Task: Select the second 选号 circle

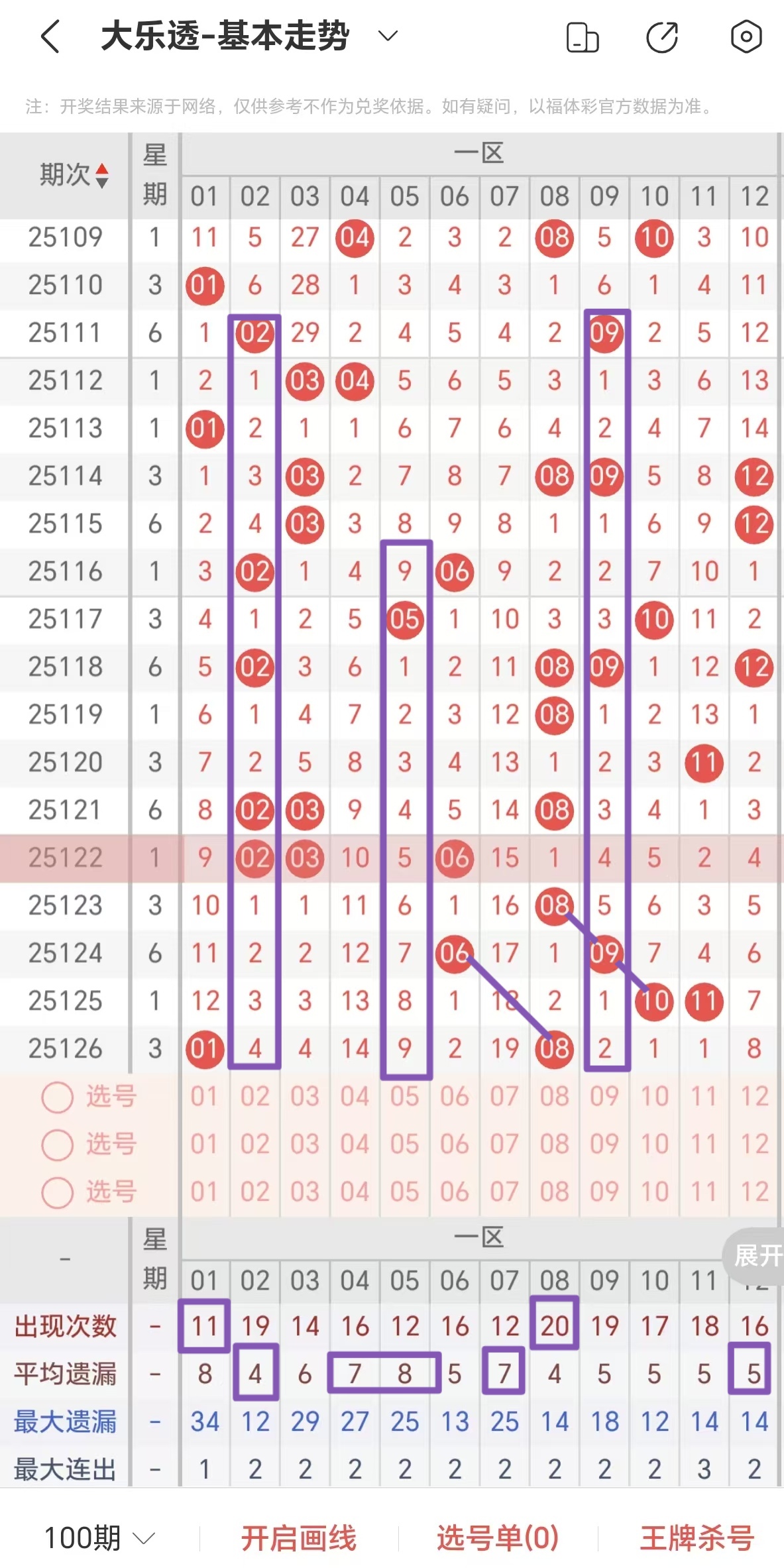Action: tap(57, 1143)
